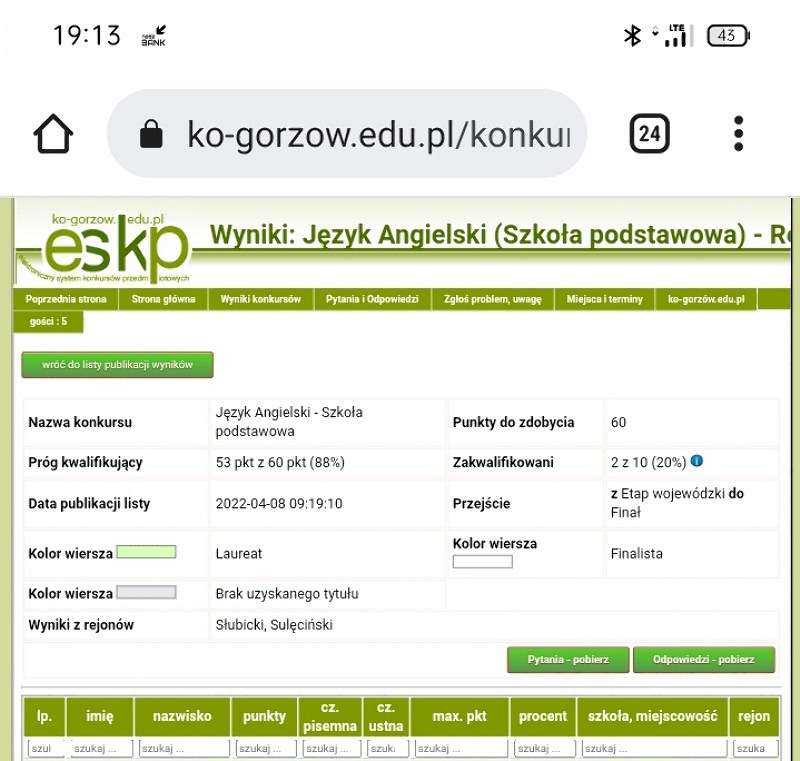The width and height of the screenshot is (800, 761).
Task: Go to Poprzednia strona
Action: point(66,299)
